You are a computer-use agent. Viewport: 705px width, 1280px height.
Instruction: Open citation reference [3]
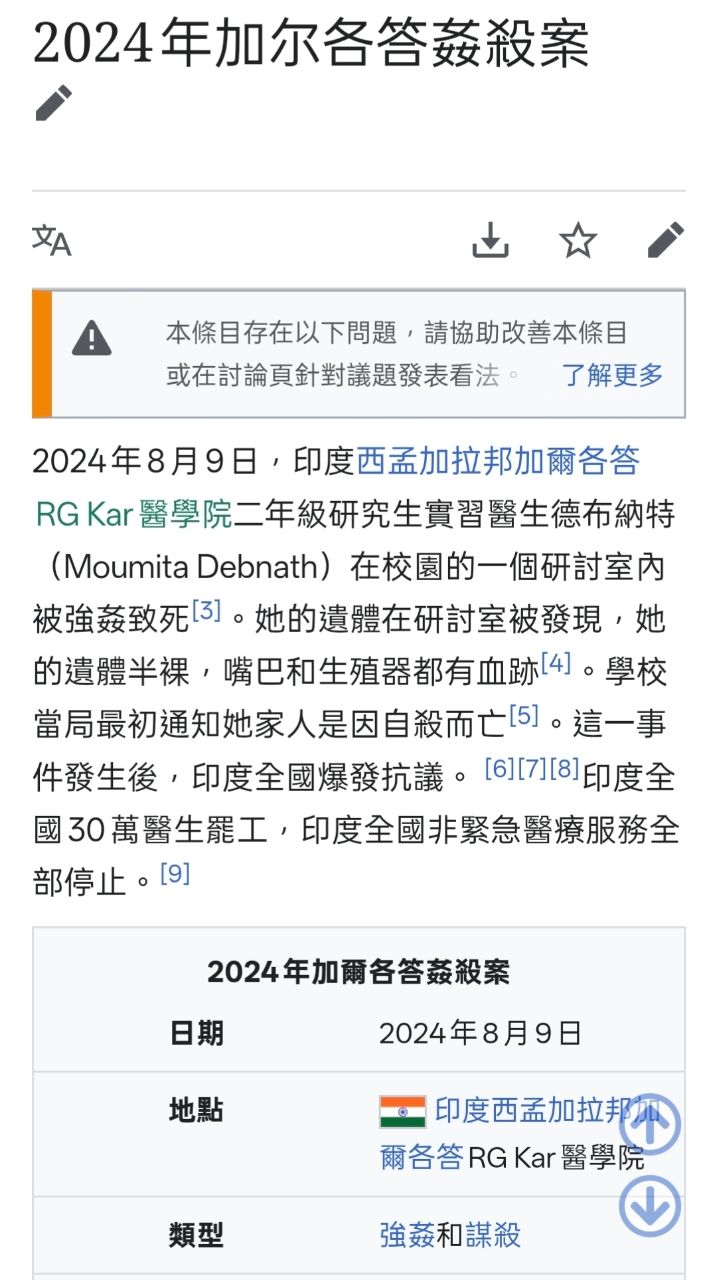pyautogui.click(x=206, y=610)
